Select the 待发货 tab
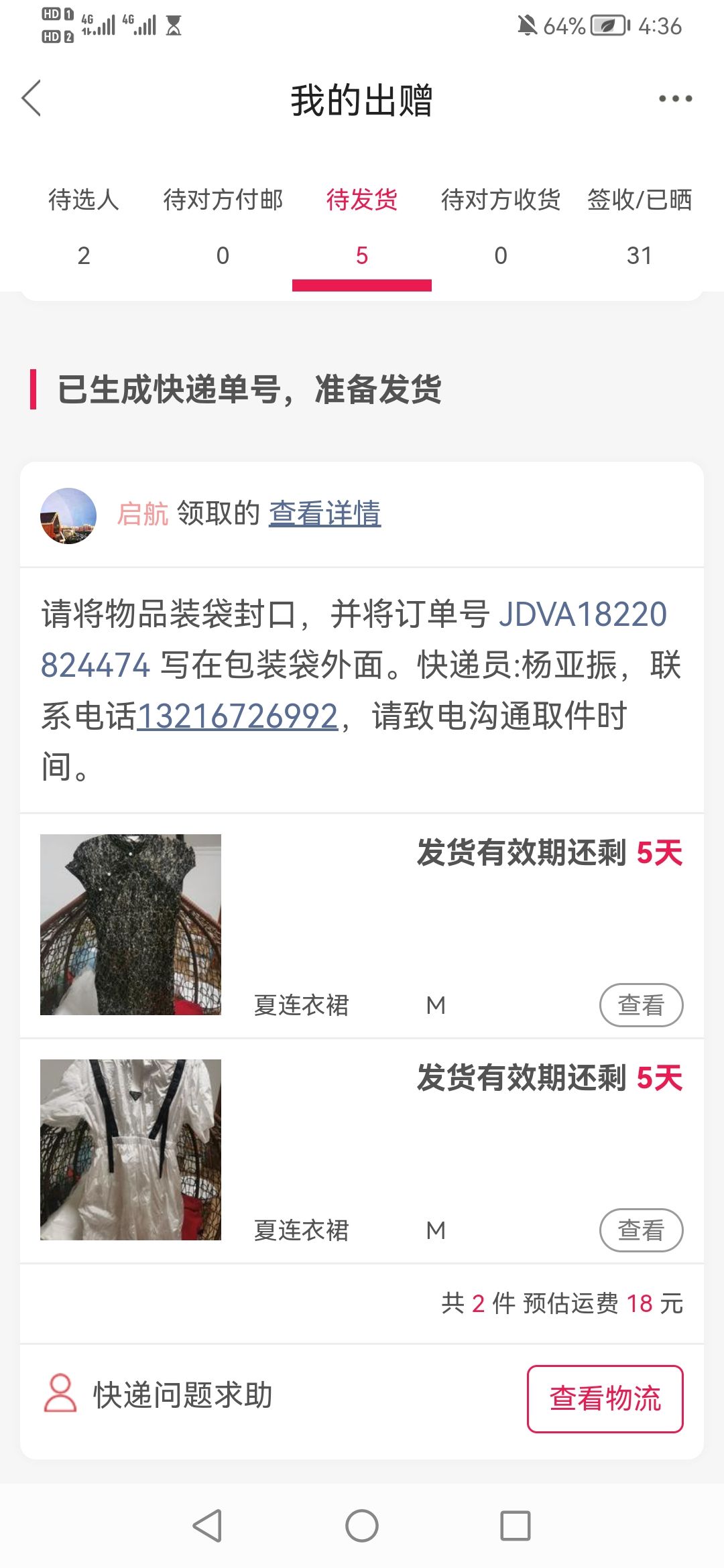This screenshot has width=724, height=1568. [x=362, y=226]
